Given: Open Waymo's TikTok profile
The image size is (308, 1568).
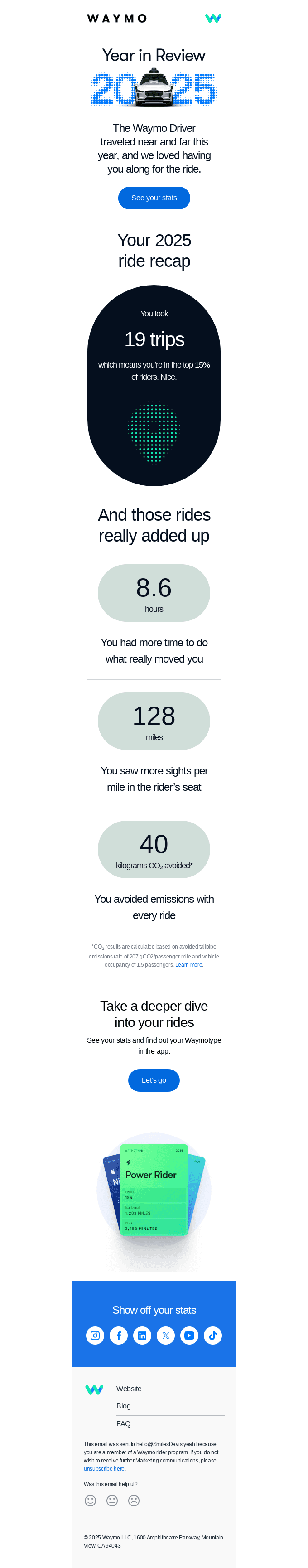Looking at the screenshot, I should point(212,1335).
